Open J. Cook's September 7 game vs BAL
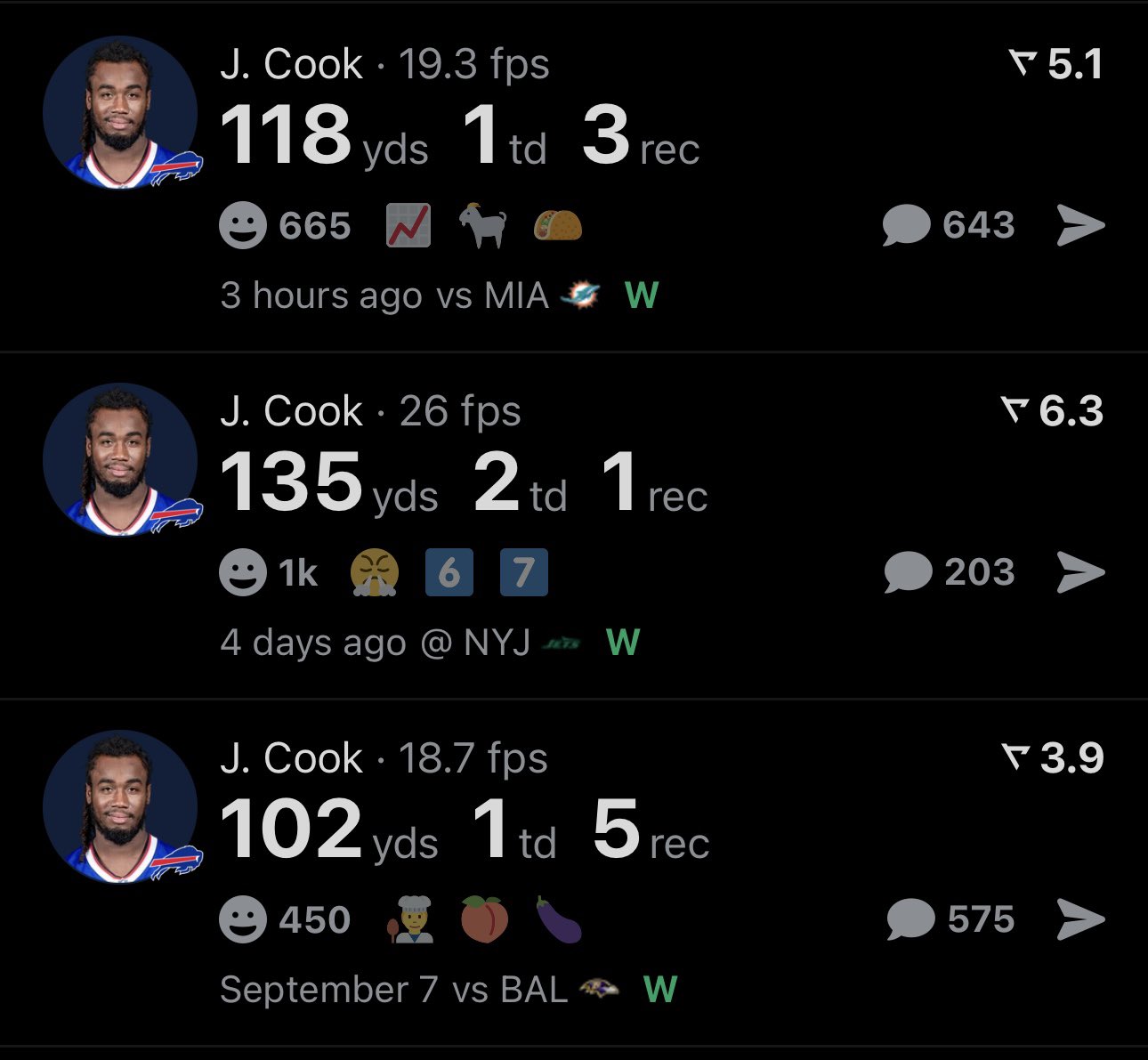The width and height of the screenshot is (1148, 1060). click(463, 828)
